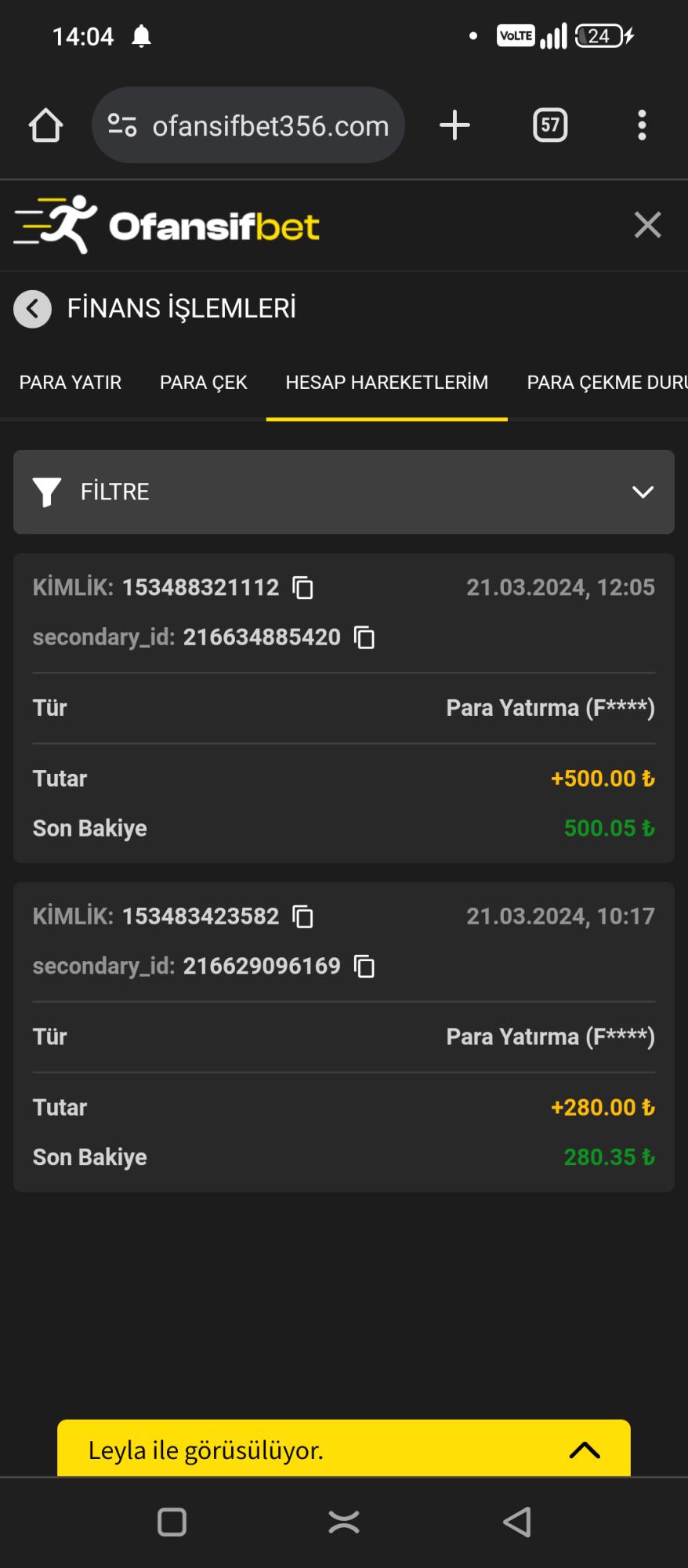Close the Ofansifbet account panel
The width and height of the screenshot is (688, 1568).
[647, 226]
